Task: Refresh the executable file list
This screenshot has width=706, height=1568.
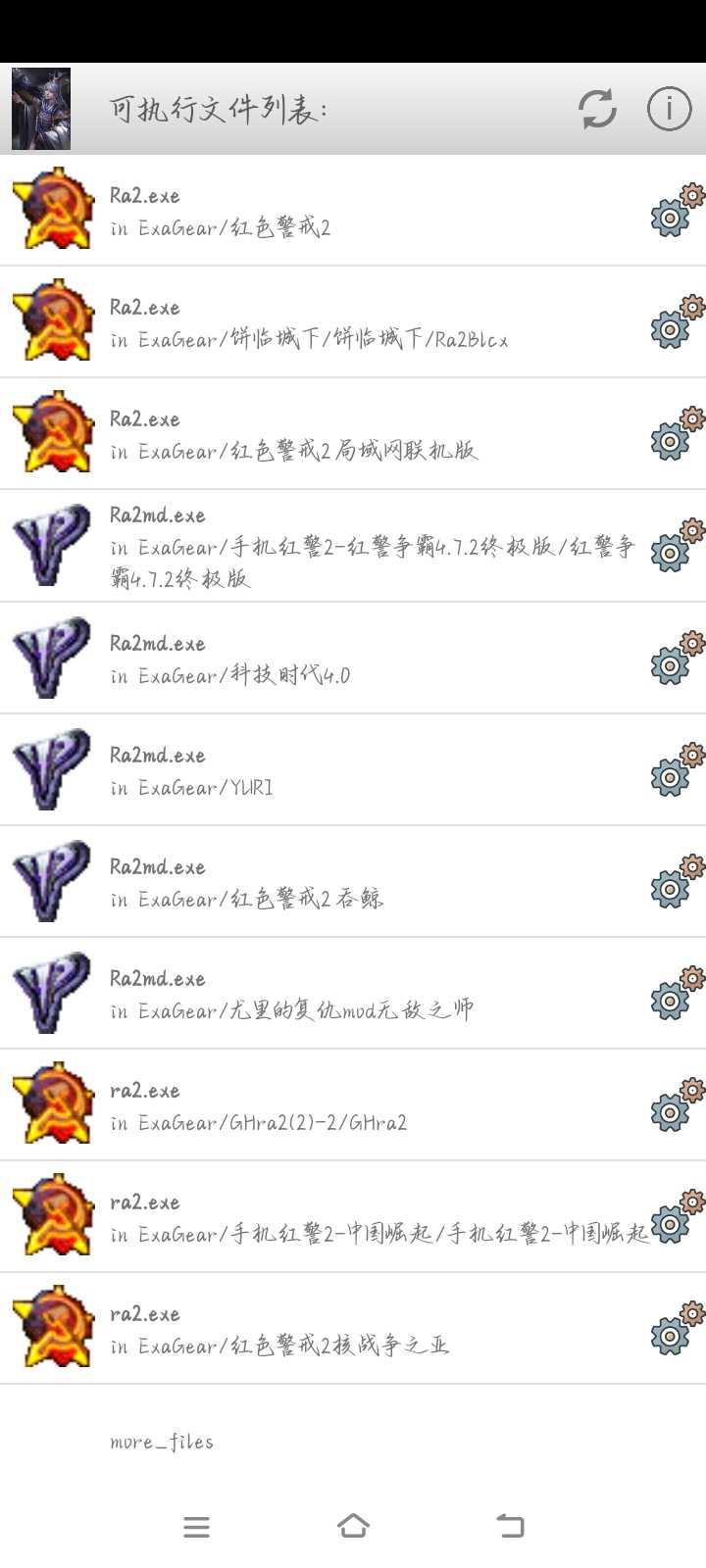Action: pos(597,109)
